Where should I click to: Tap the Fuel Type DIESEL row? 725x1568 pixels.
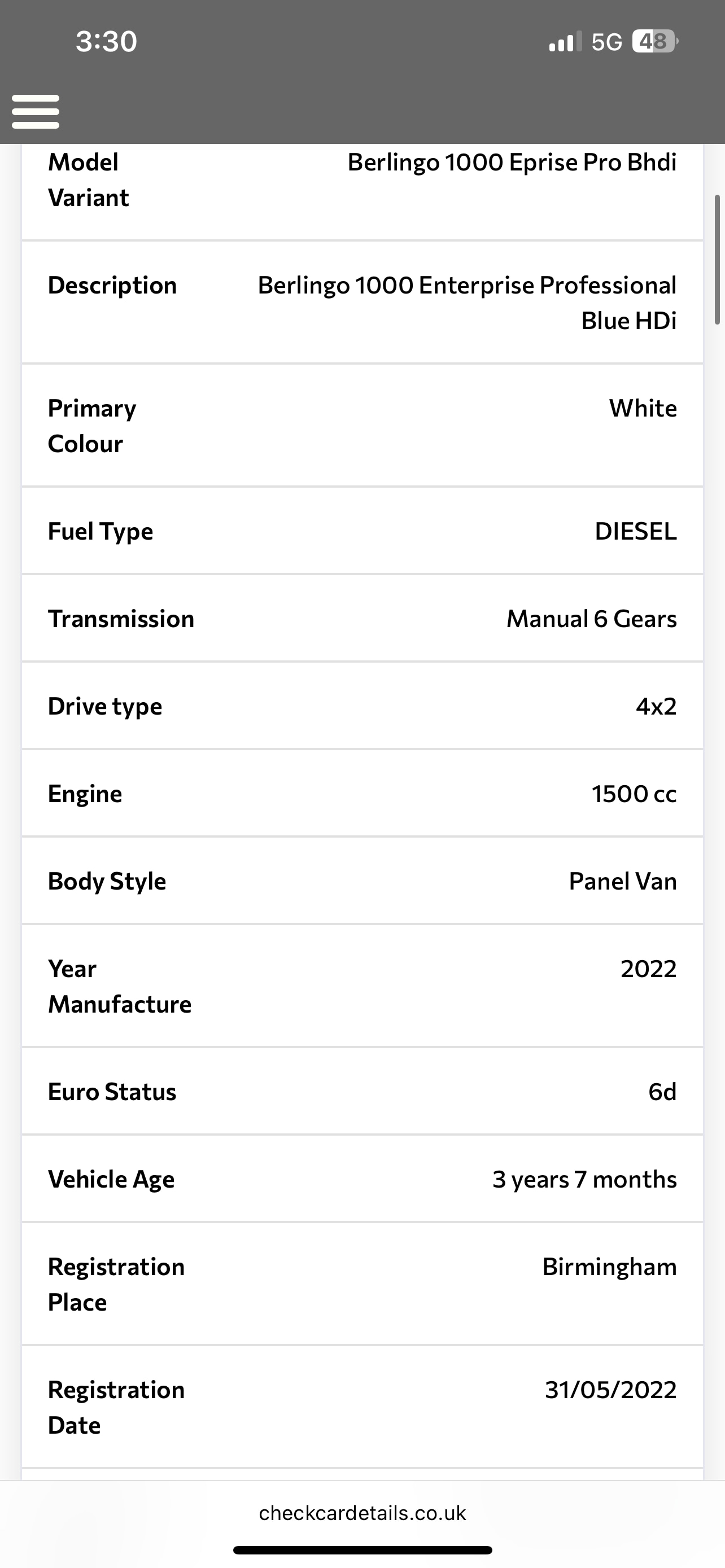pos(362,531)
